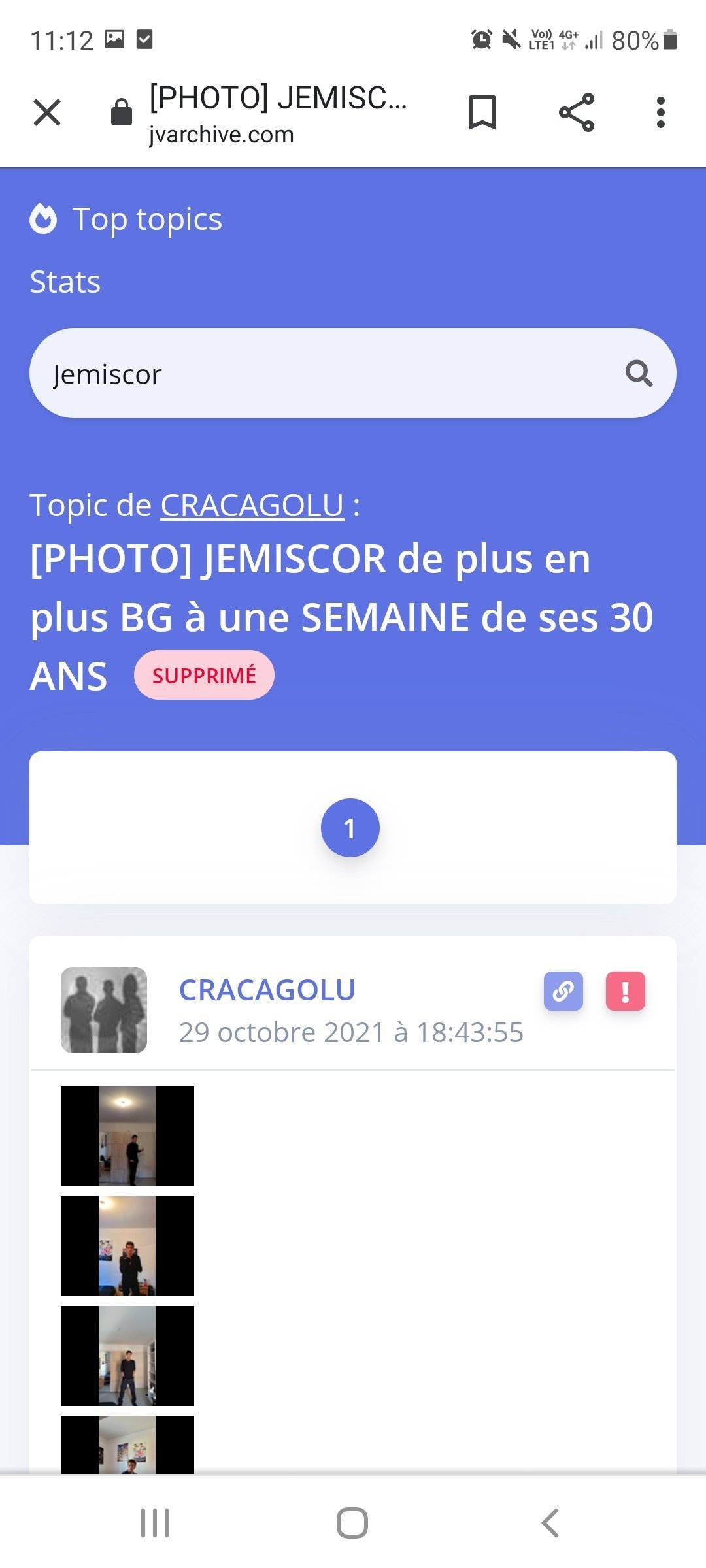Open CRACAGOLU's avatar picture

[x=104, y=1010]
